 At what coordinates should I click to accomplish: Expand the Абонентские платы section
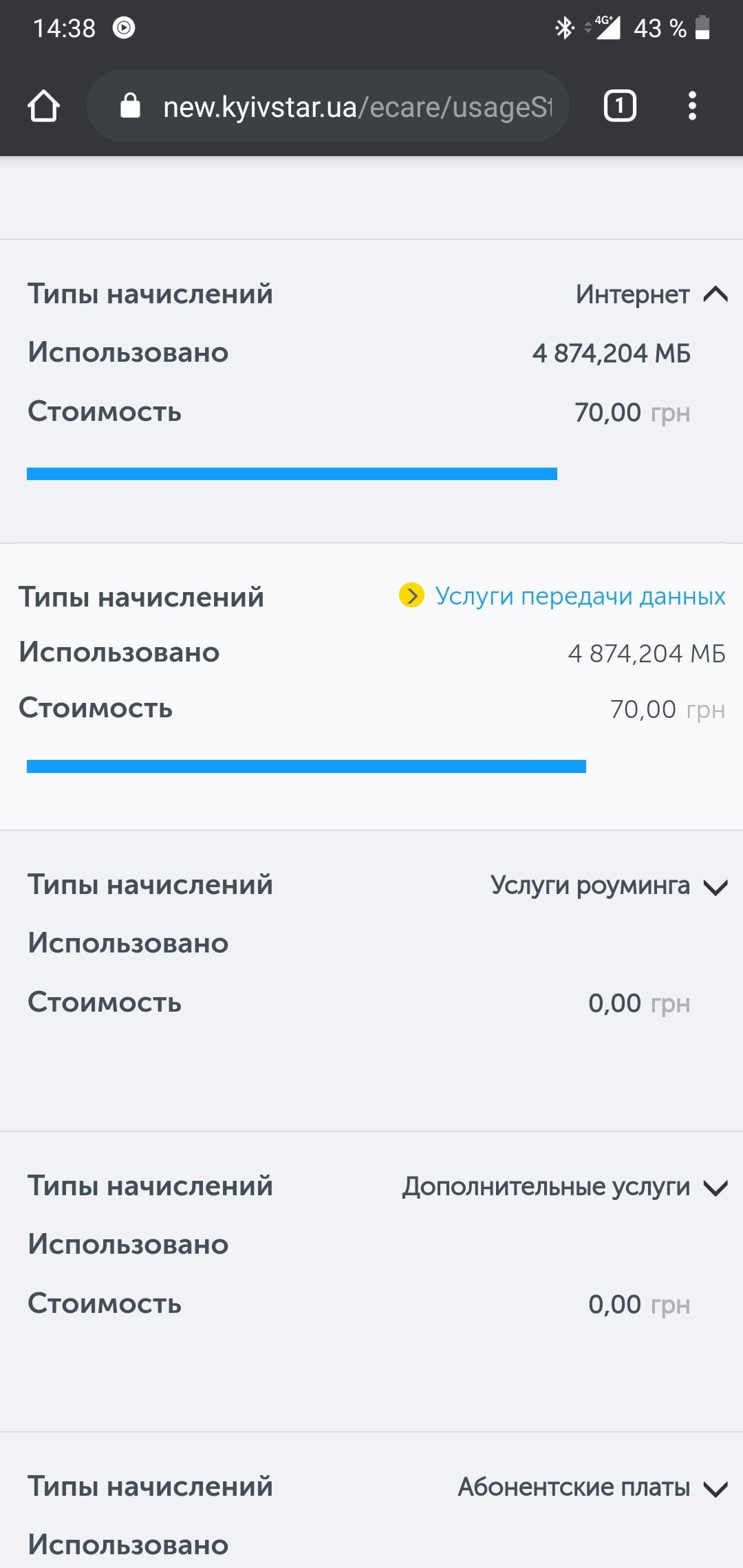(x=715, y=1489)
